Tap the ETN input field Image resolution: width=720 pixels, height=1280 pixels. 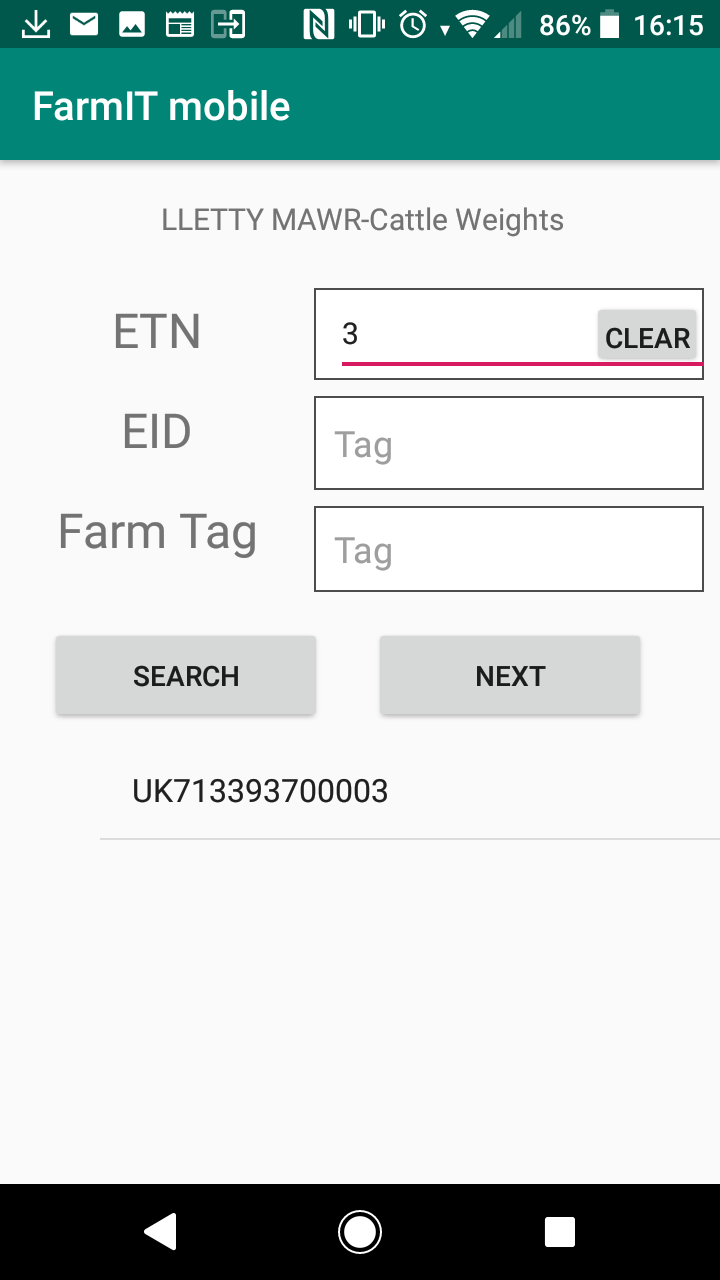(x=468, y=334)
